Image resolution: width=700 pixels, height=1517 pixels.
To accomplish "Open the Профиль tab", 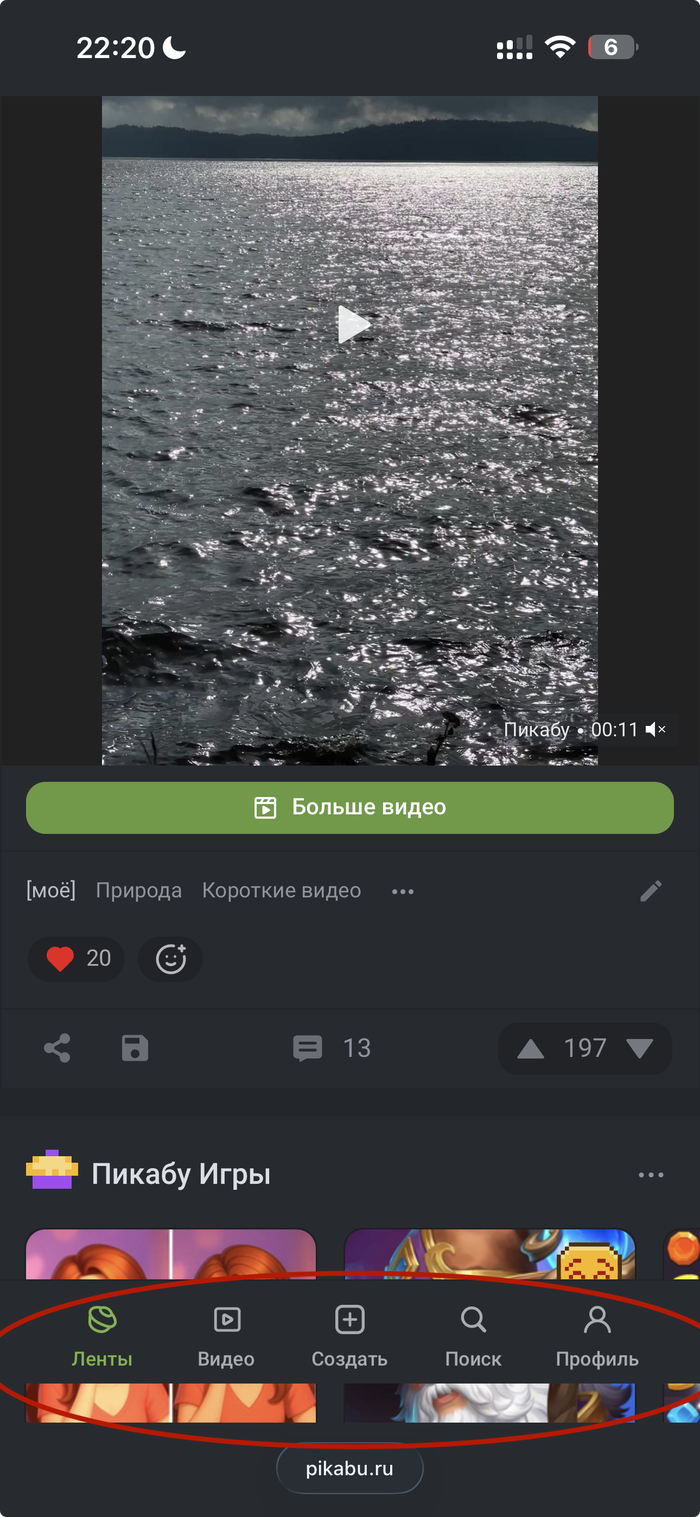I will click(x=597, y=1337).
